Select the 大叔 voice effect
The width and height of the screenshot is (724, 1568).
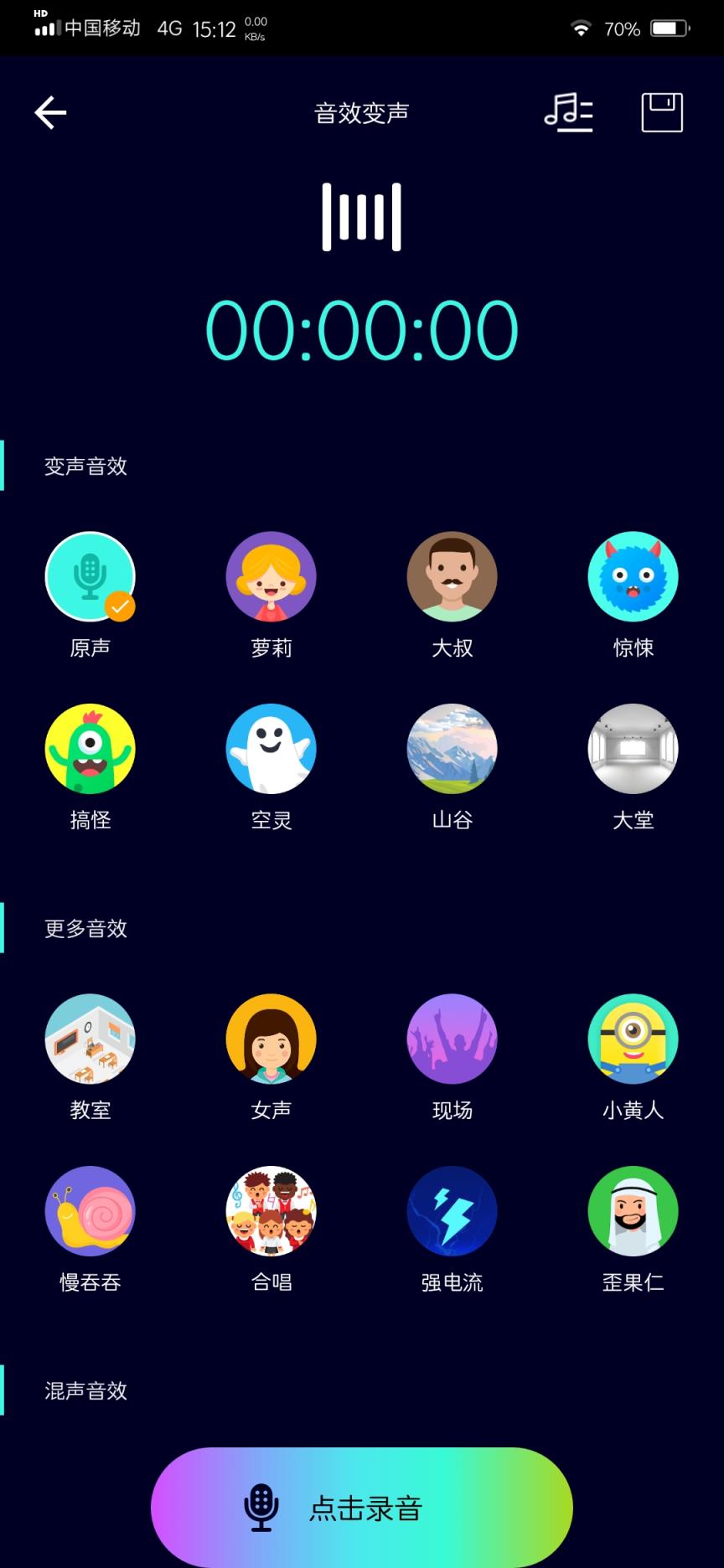pyautogui.click(x=452, y=578)
